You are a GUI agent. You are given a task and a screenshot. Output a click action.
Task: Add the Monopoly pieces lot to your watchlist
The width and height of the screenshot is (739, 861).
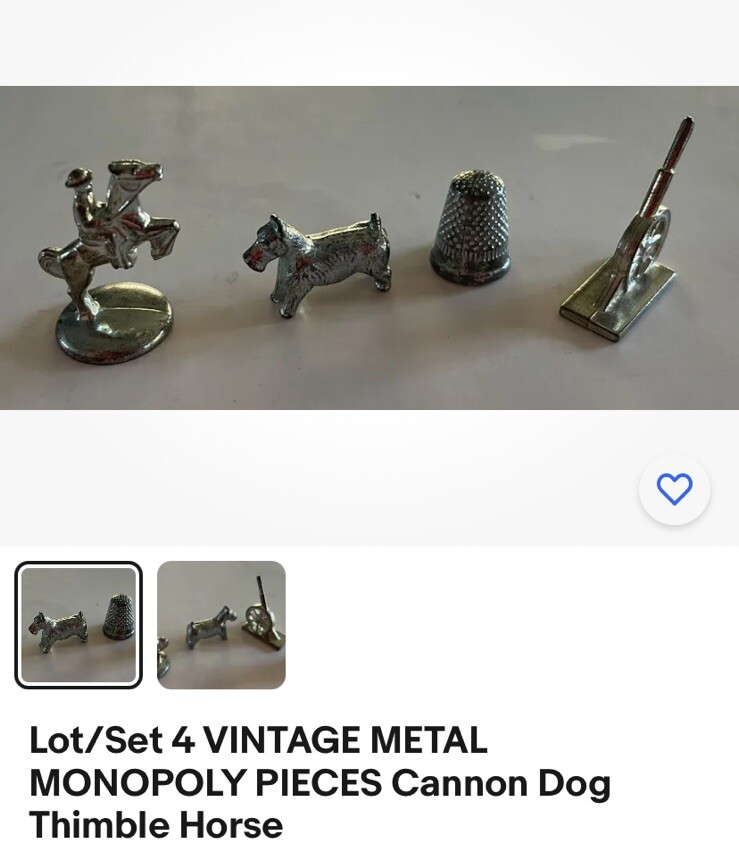click(675, 489)
